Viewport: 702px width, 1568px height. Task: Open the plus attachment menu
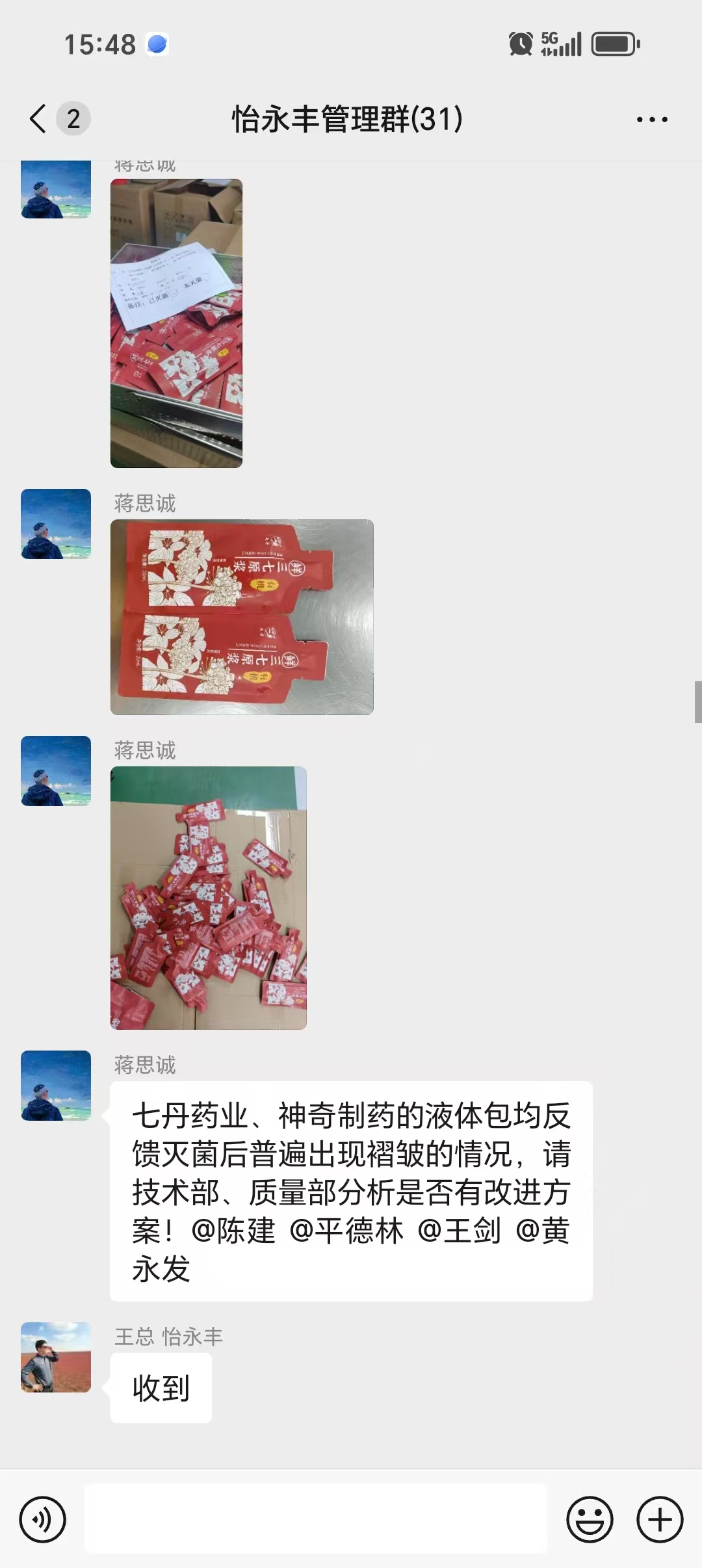point(660,1520)
